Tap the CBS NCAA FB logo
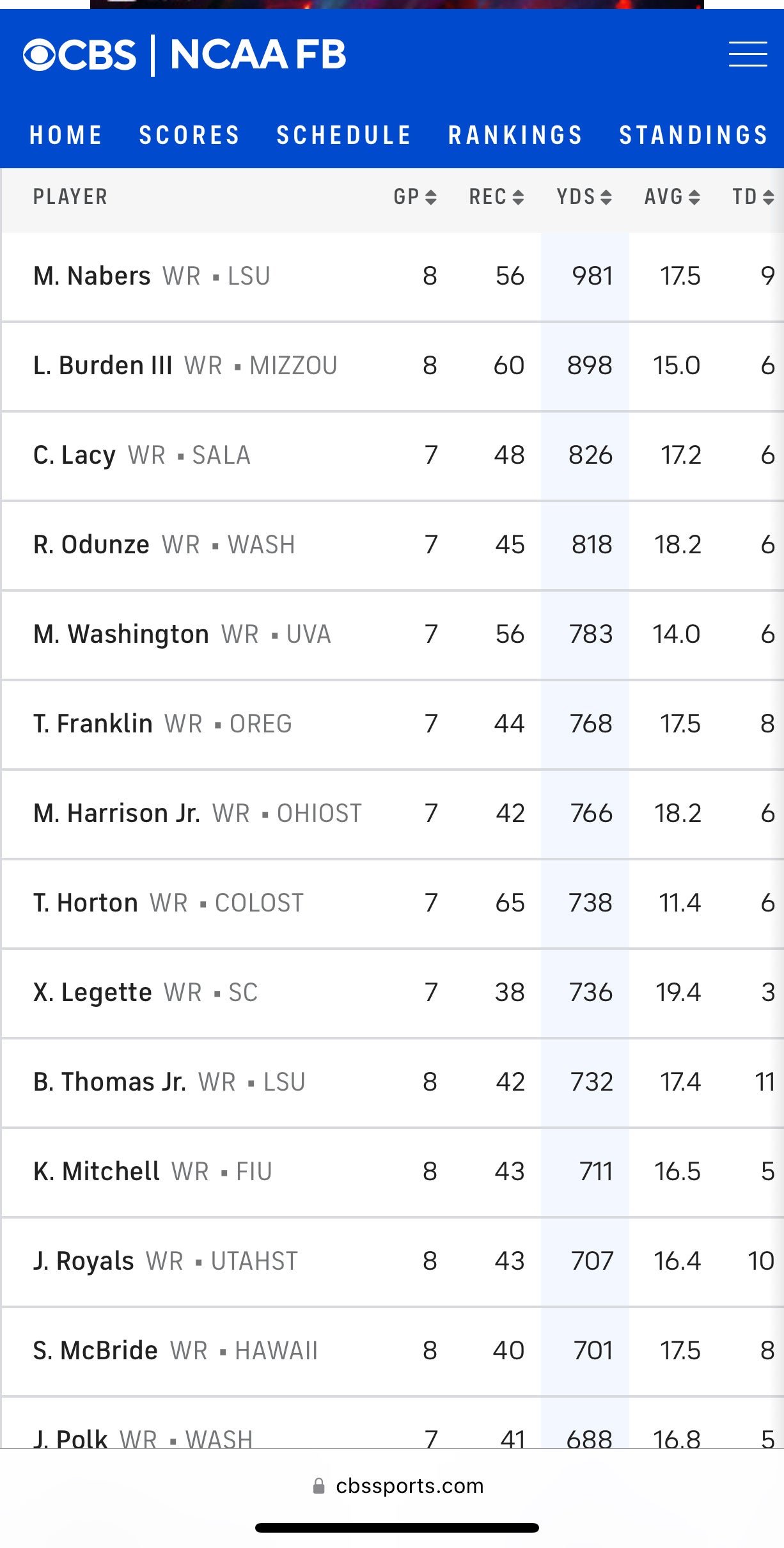This screenshot has width=784, height=1548. pyautogui.click(x=185, y=55)
